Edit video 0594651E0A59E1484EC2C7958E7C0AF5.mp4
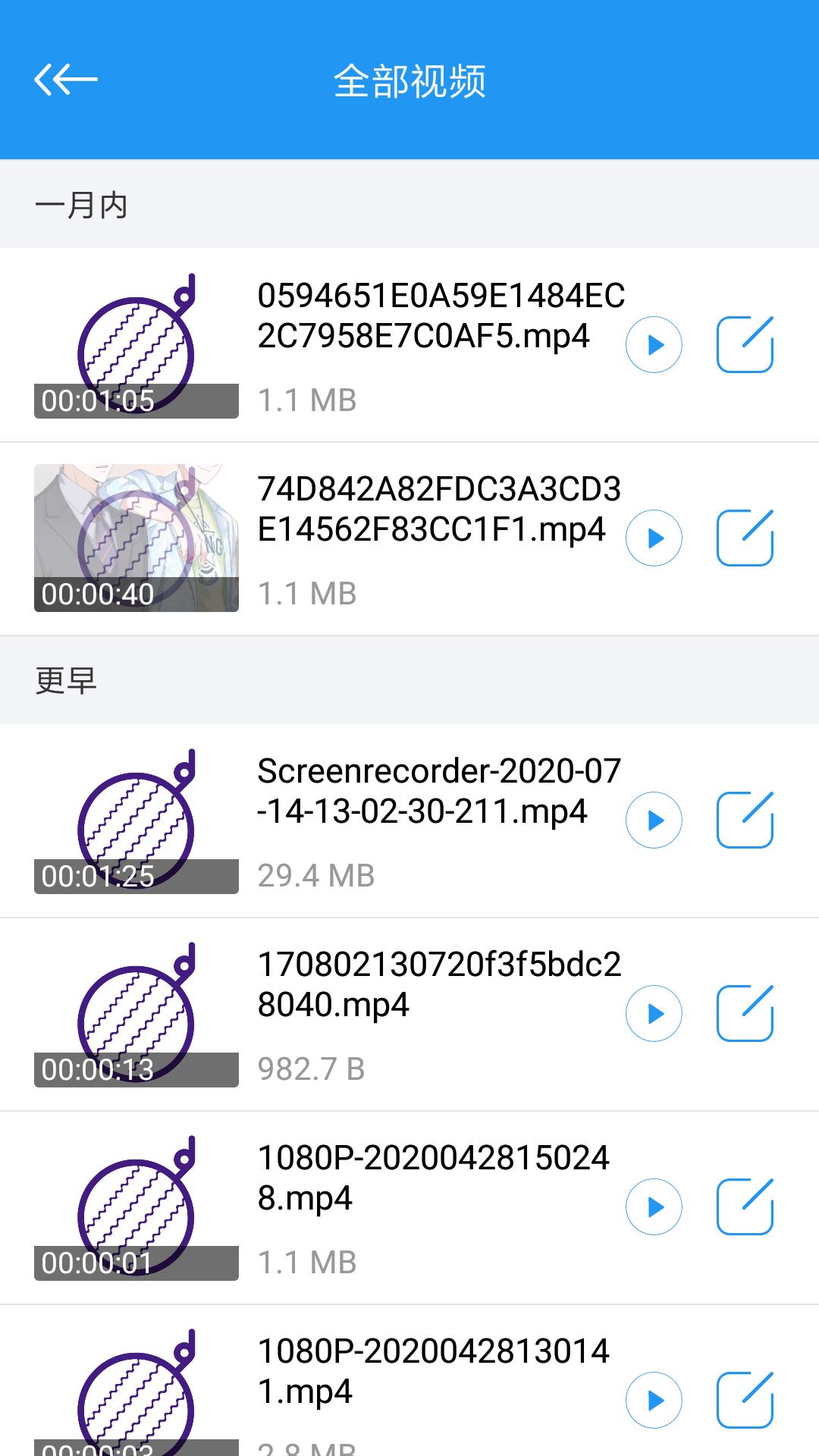The image size is (819, 1456). point(745,345)
